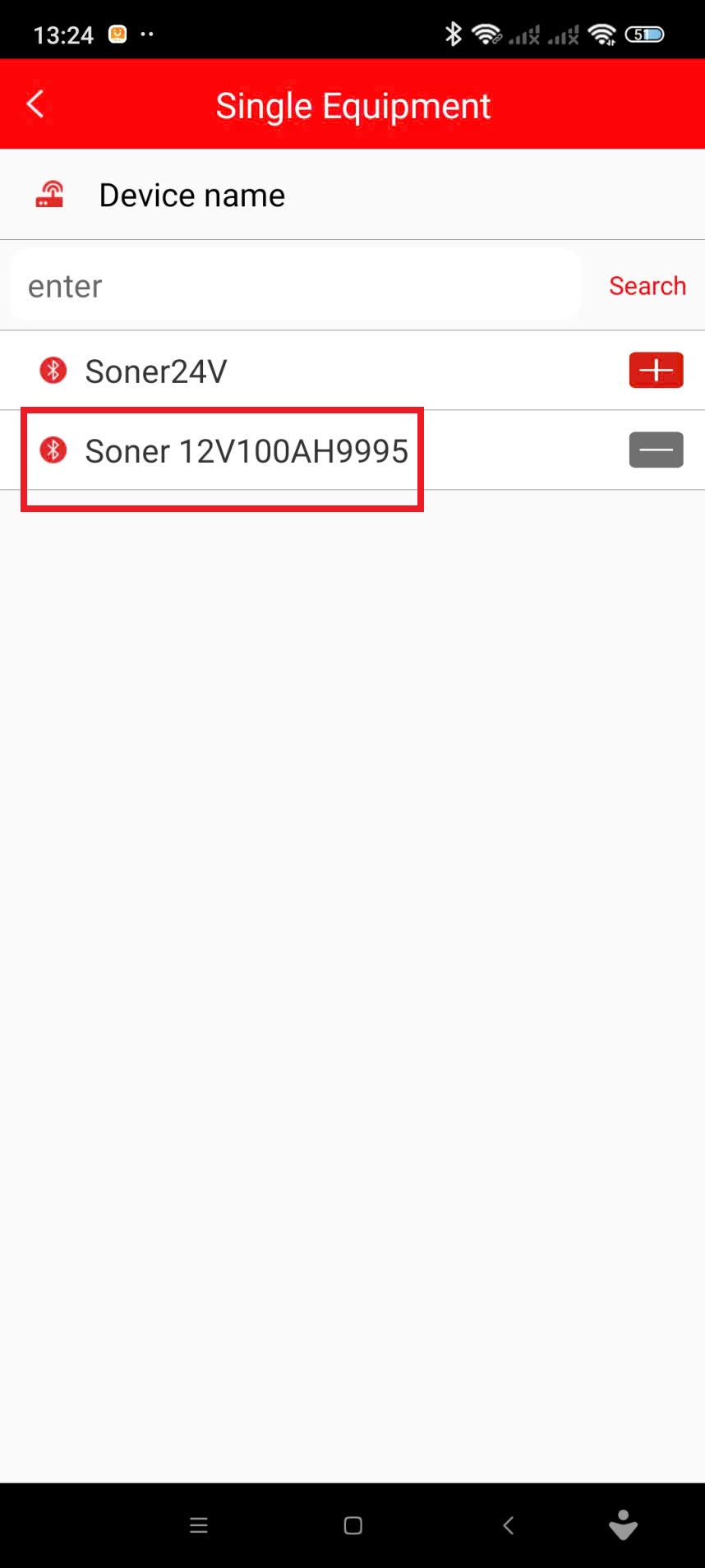
Task: Click inside the enter search field
Action: pos(247,285)
